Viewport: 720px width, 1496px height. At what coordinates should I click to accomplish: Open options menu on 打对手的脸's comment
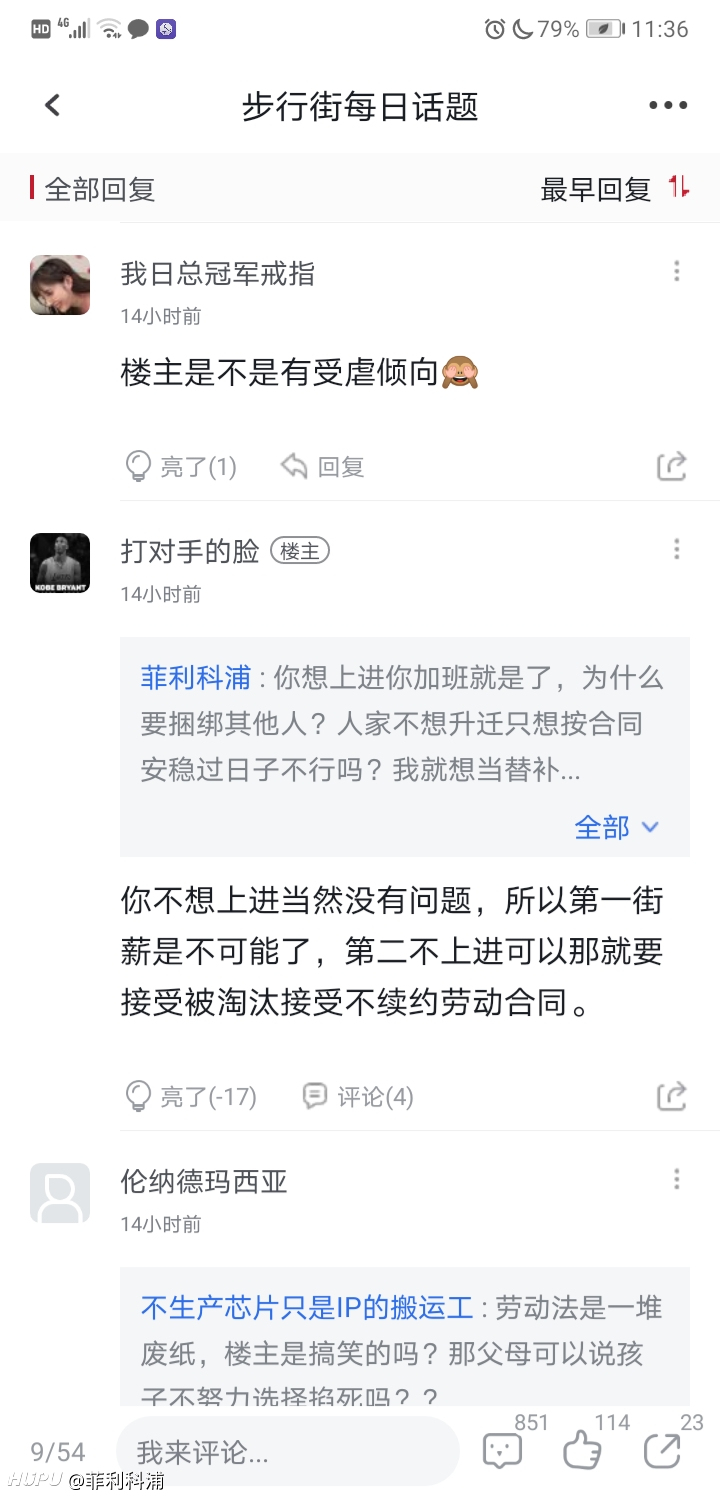point(677,549)
